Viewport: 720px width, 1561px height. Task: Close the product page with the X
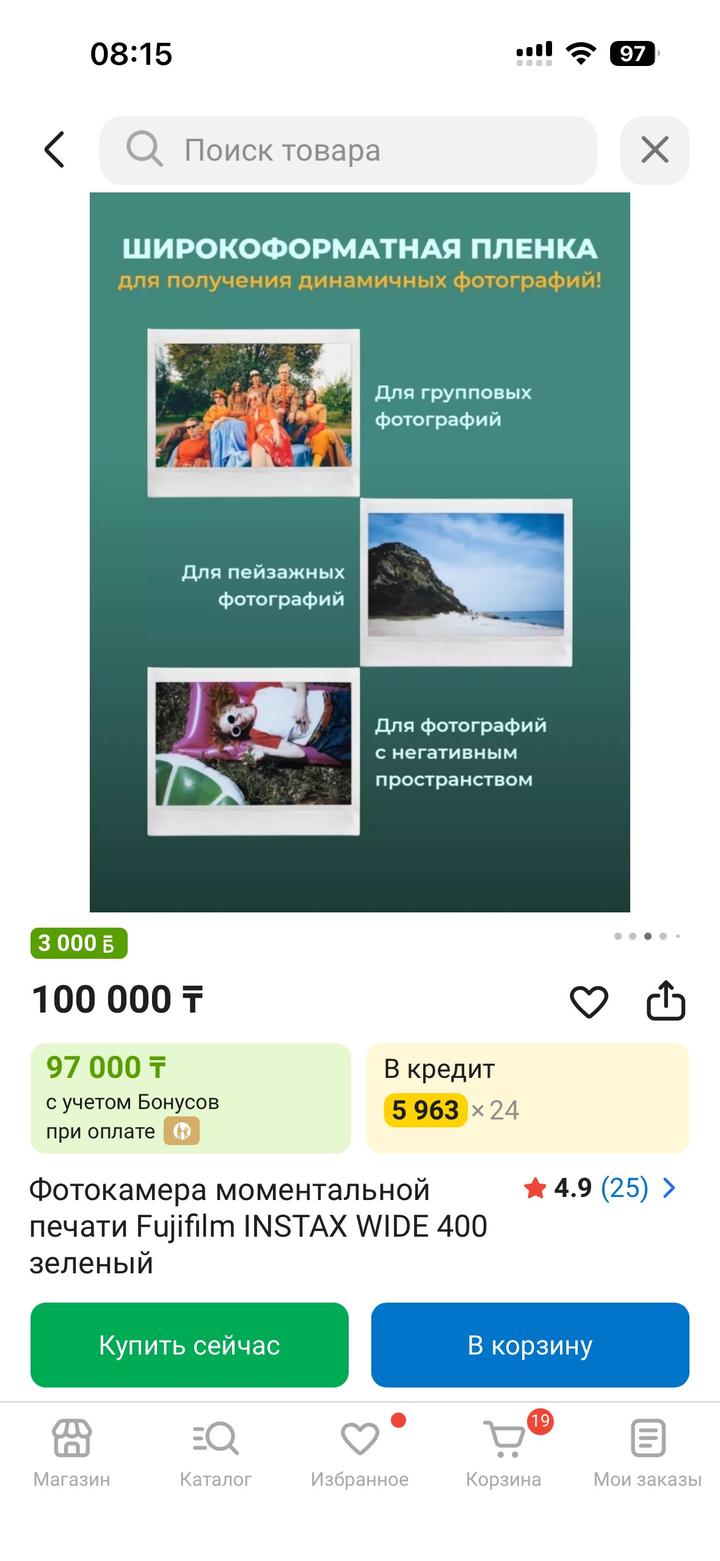[x=655, y=150]
